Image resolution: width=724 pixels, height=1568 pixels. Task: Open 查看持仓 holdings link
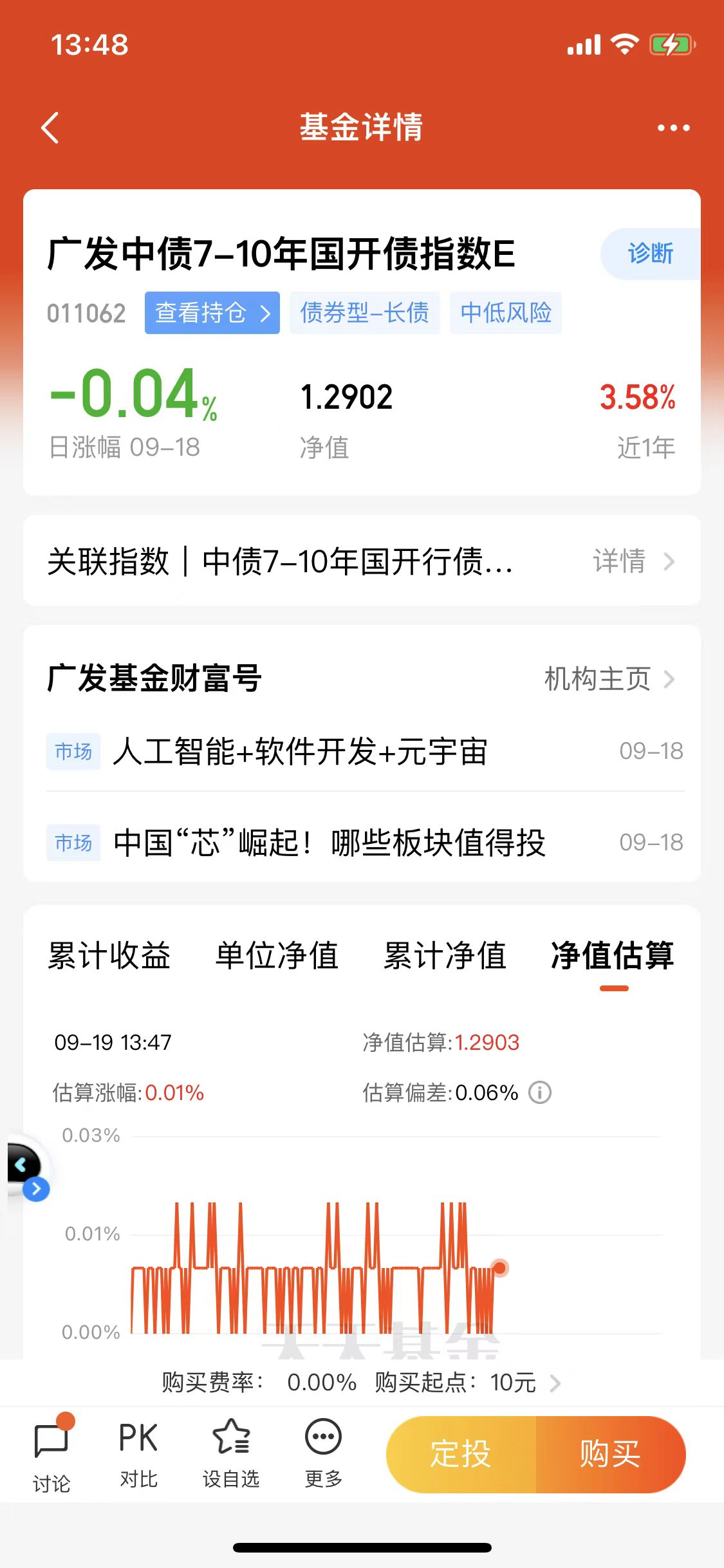click(212, 313)
